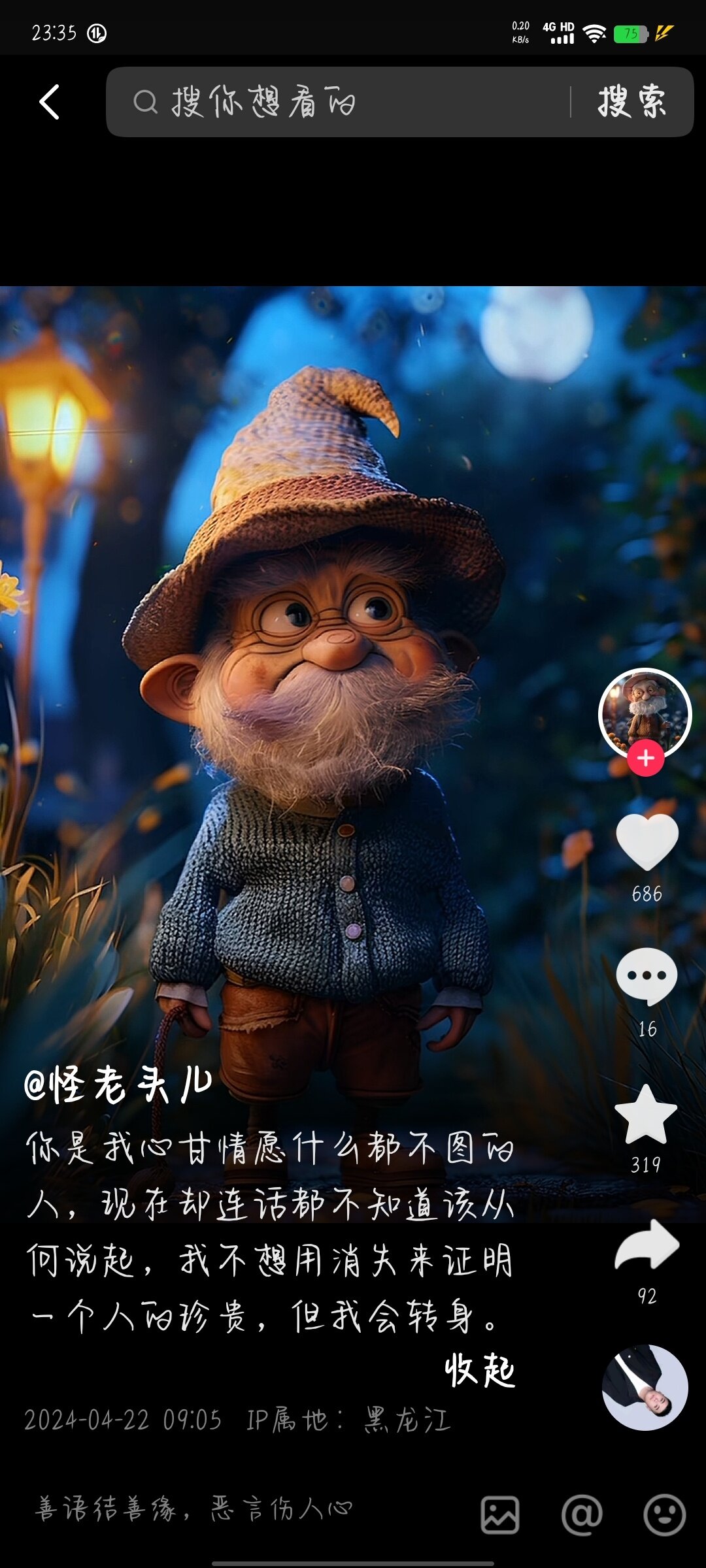Share this video using the arrow

pos(647,1246)
